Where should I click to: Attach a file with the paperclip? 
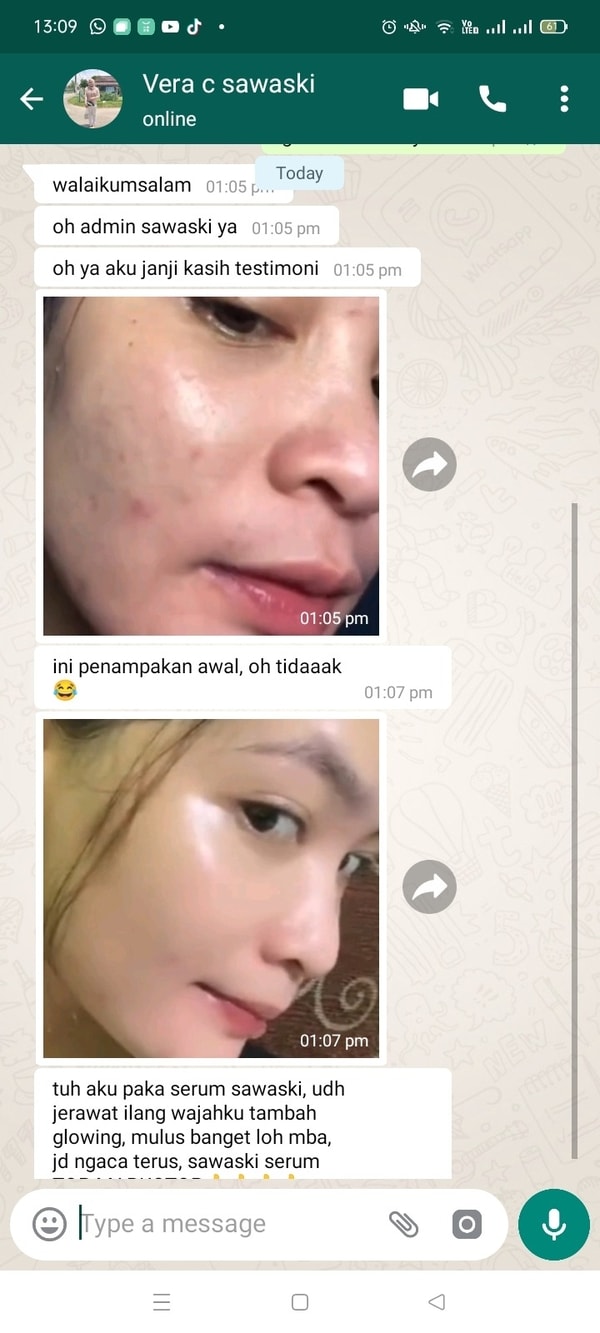(403, 1224)
